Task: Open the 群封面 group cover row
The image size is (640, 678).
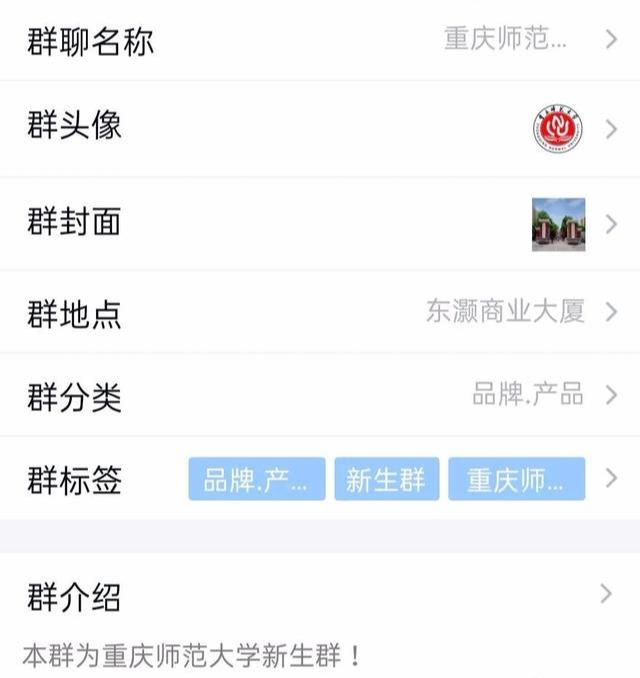Action: point(320,223)
